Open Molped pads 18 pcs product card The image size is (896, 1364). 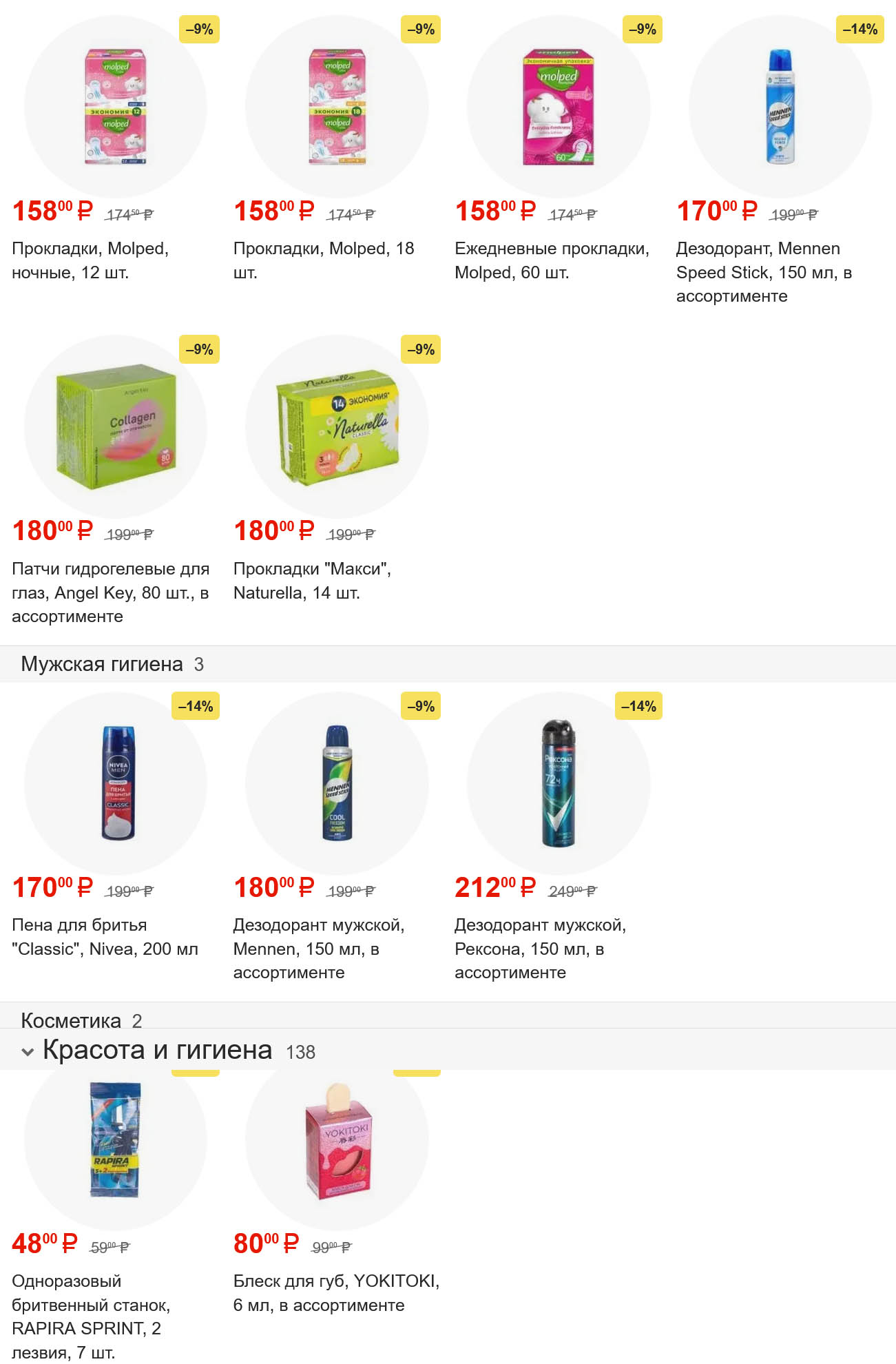(x=337, y=107)
